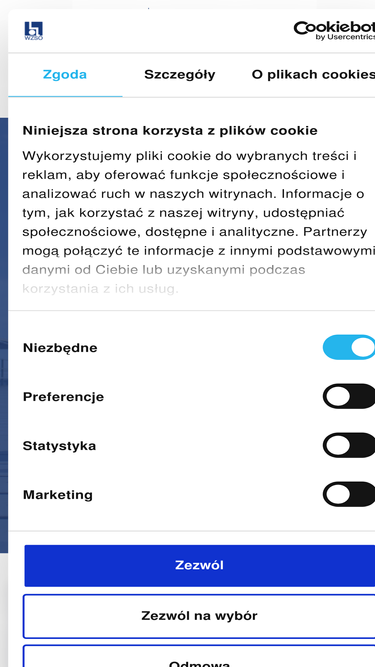Switch to the Szczegóły tab
Image resolution: width=375 pixels, height=667 pixels.
click(179, 75)
